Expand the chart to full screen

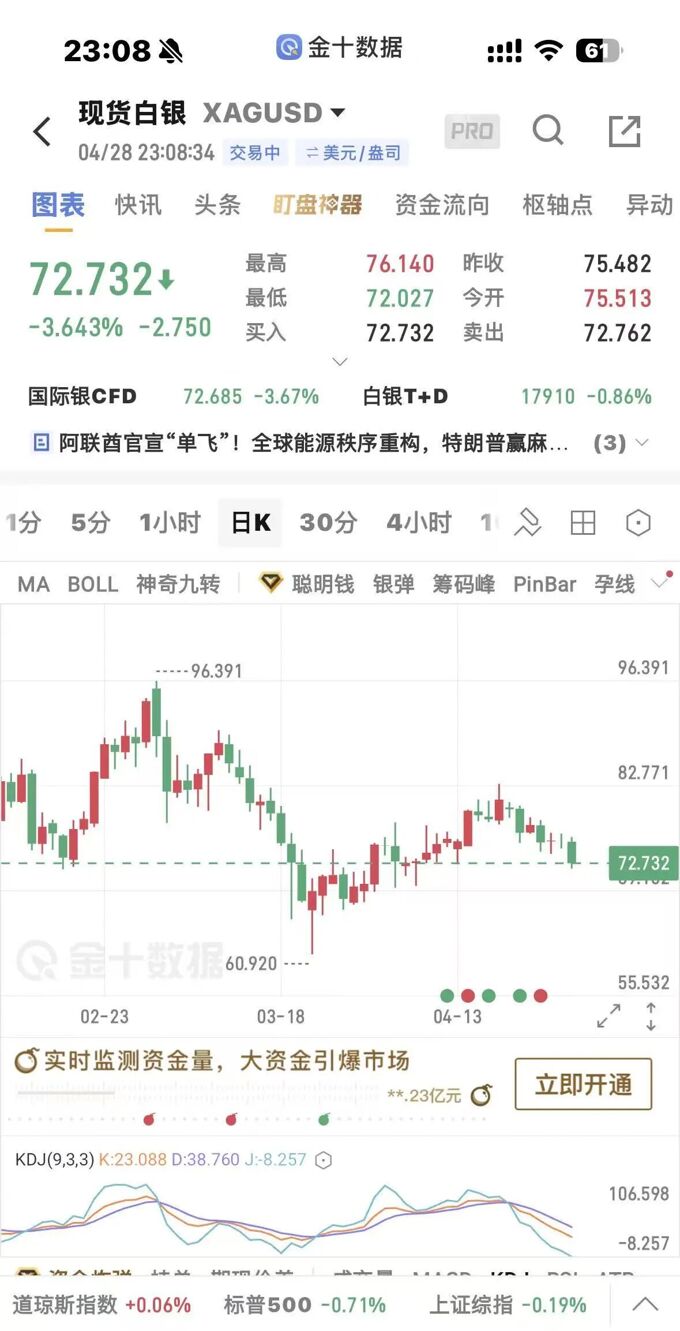[x=608, y=1017]
